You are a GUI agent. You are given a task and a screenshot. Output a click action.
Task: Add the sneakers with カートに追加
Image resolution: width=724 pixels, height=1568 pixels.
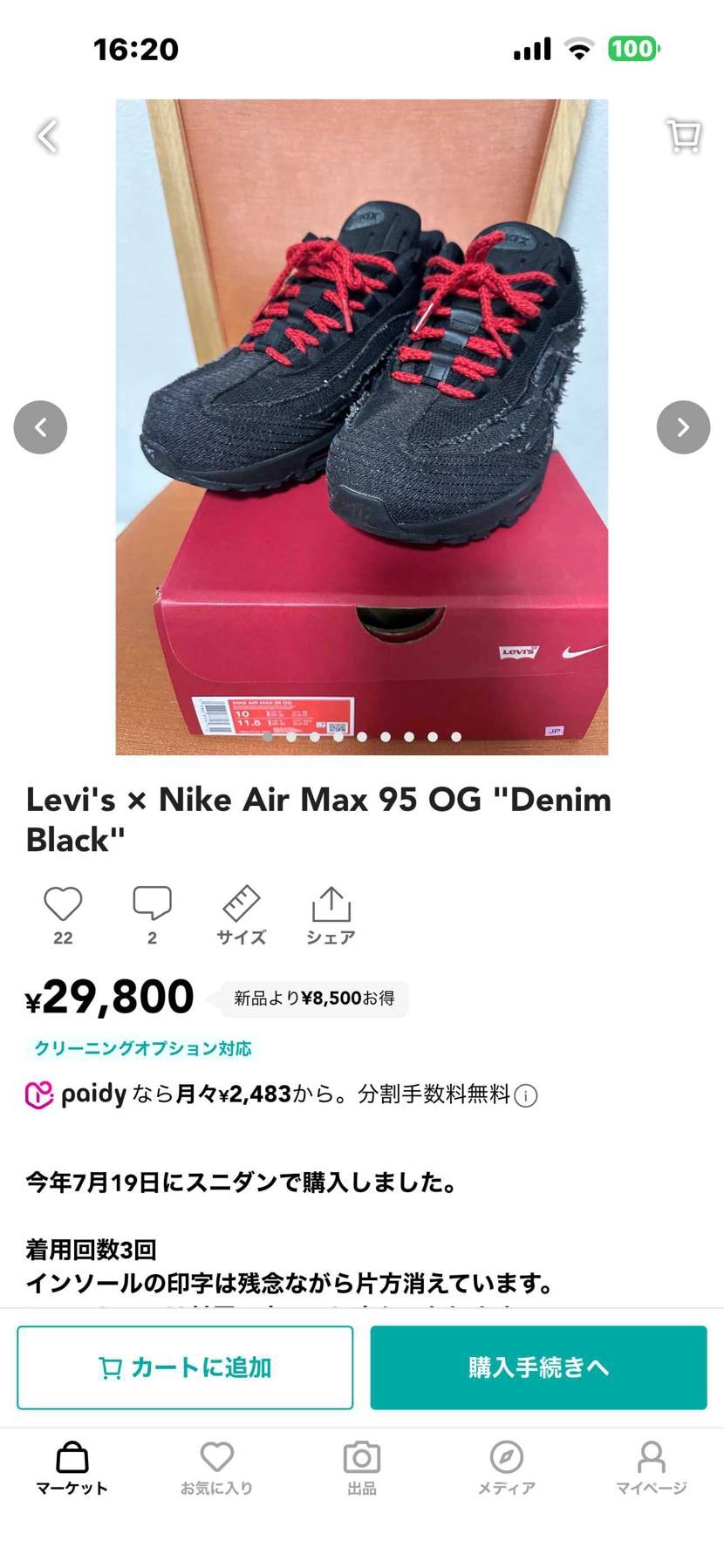tap(184, 1367)
